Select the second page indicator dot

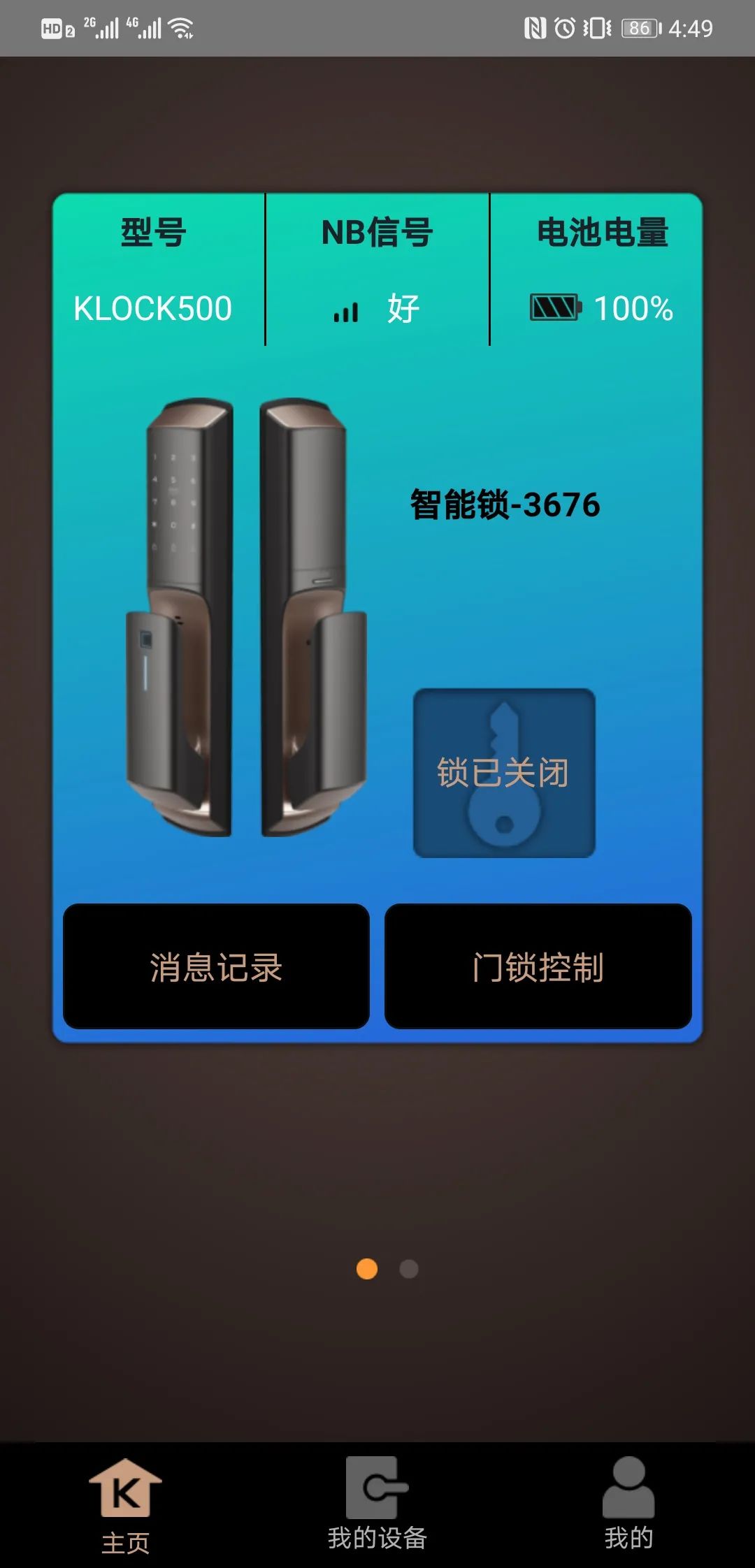coord(409,1269)
